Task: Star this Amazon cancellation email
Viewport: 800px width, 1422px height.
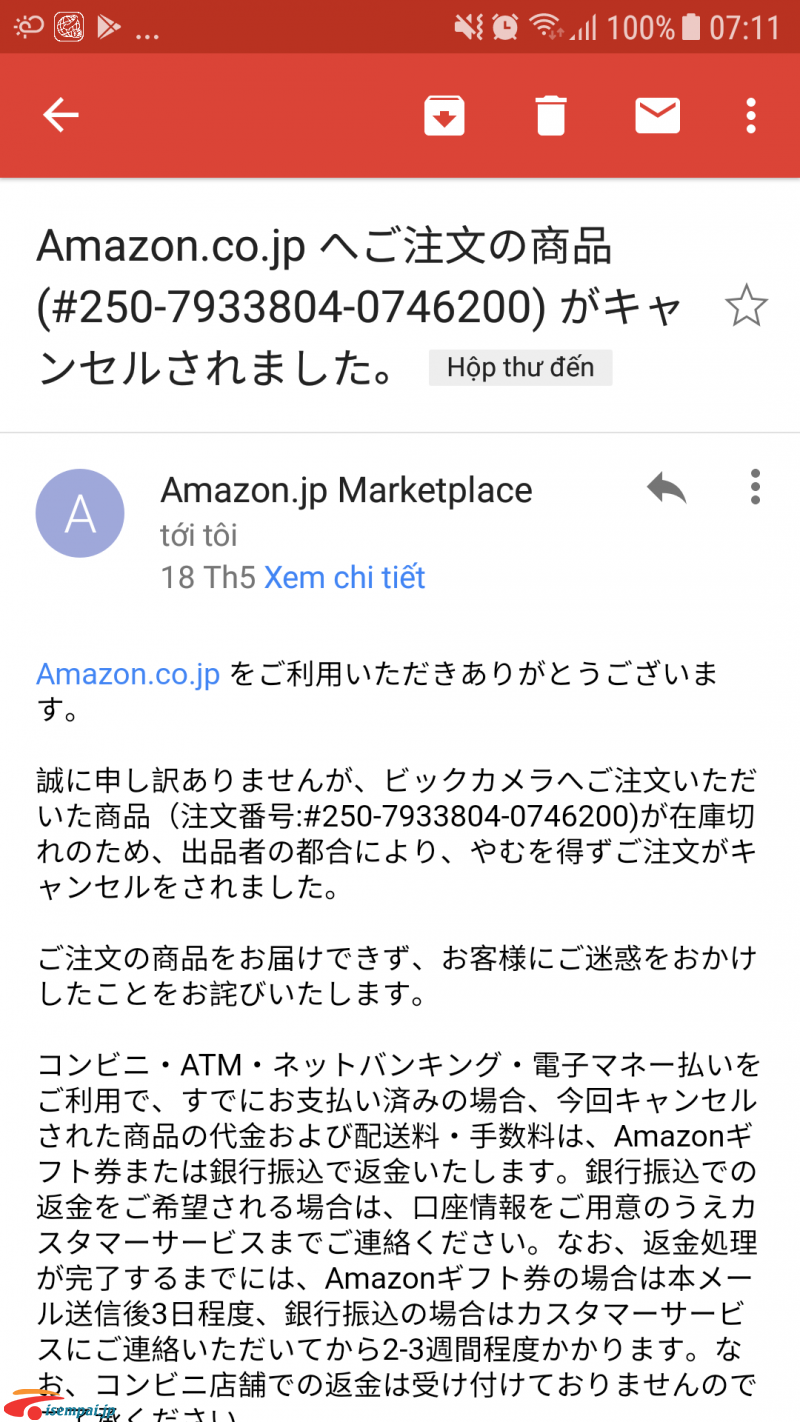Action: point(746,306)
